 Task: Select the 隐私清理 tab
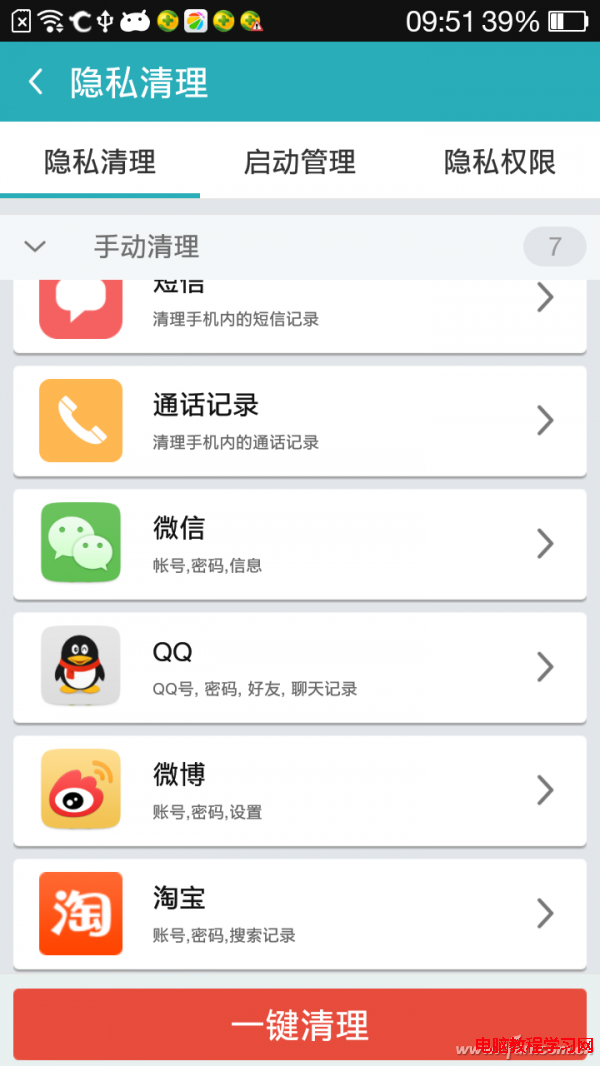click(x=100, y=161)
